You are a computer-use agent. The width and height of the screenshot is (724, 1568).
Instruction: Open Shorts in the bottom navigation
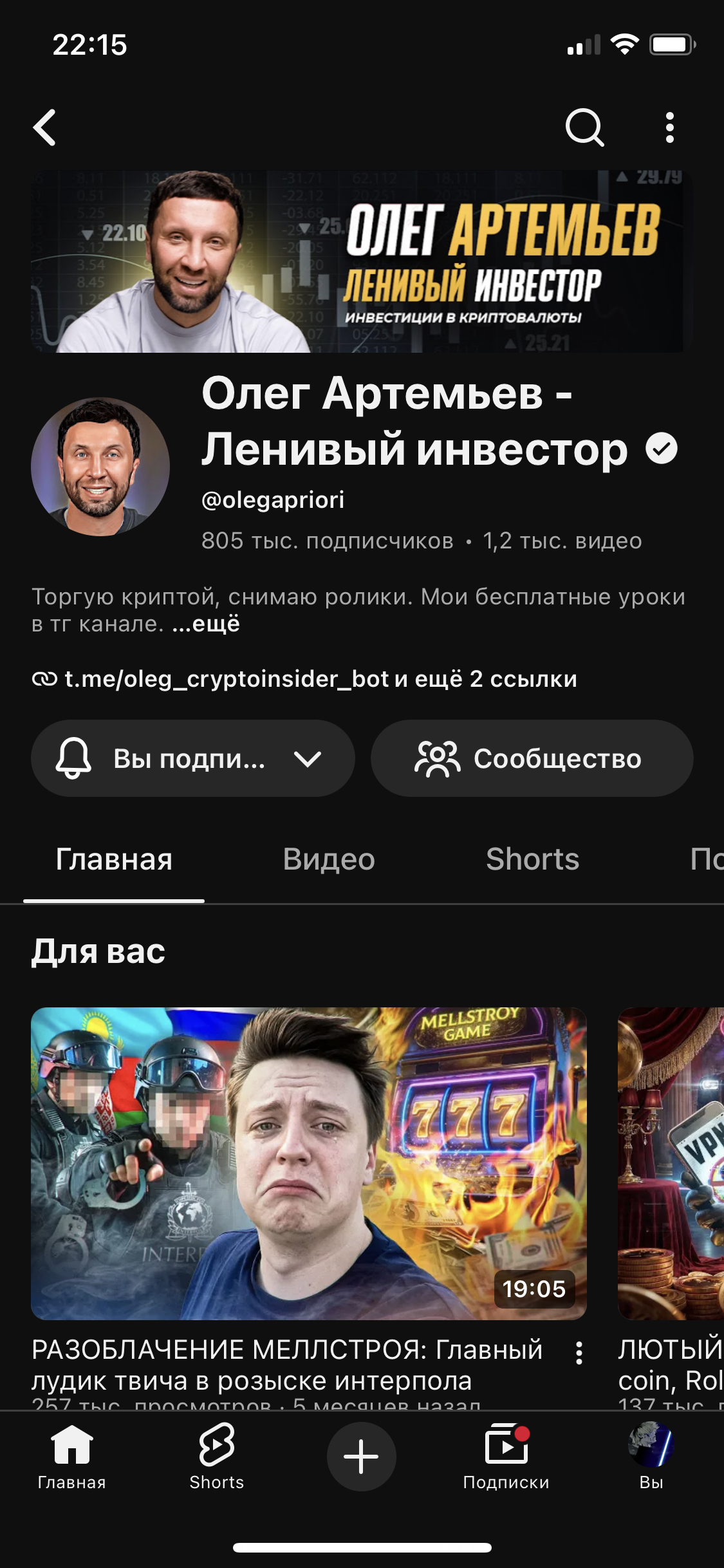[x=217, y=1457]
